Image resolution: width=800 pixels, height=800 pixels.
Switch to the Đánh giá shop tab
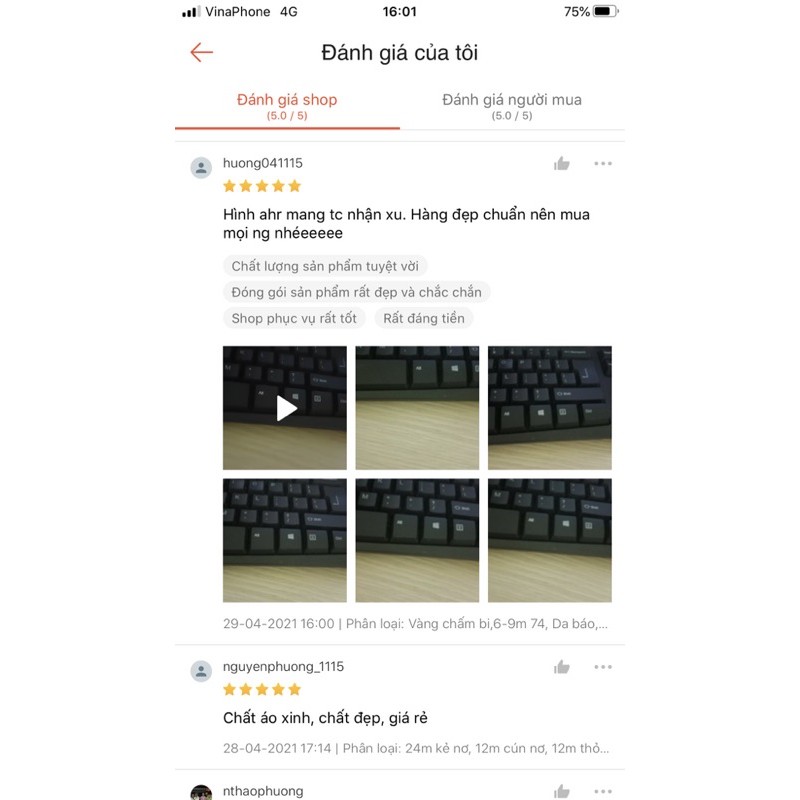(x=287, y=106)
